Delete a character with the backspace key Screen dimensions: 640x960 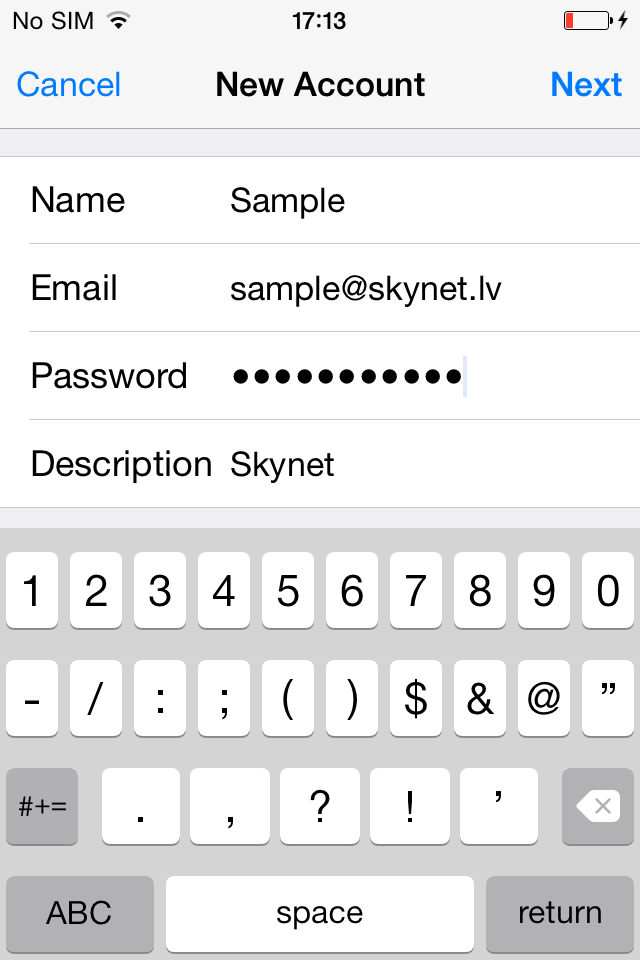point(597,806)
